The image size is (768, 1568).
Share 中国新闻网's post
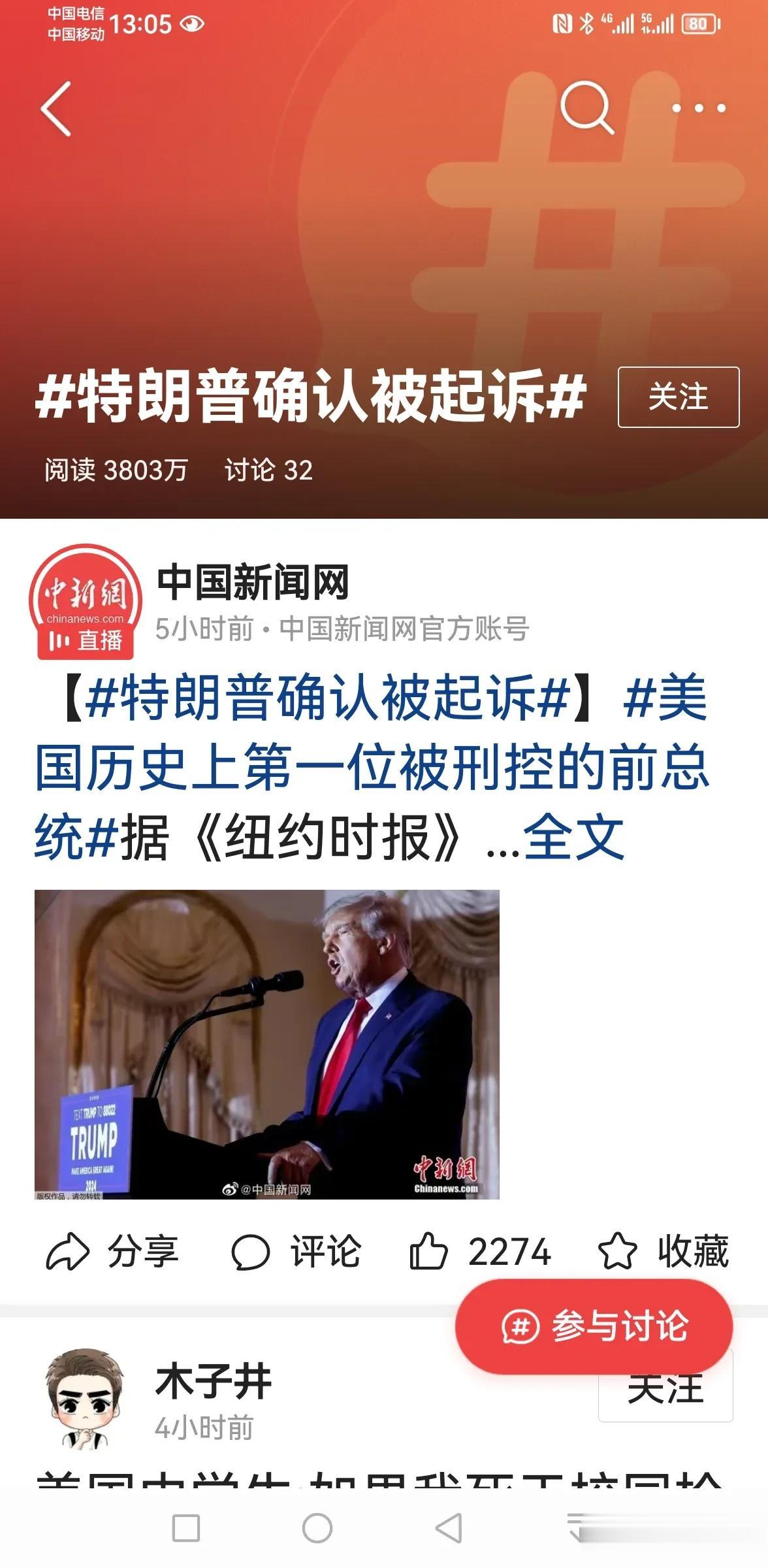112,1252
